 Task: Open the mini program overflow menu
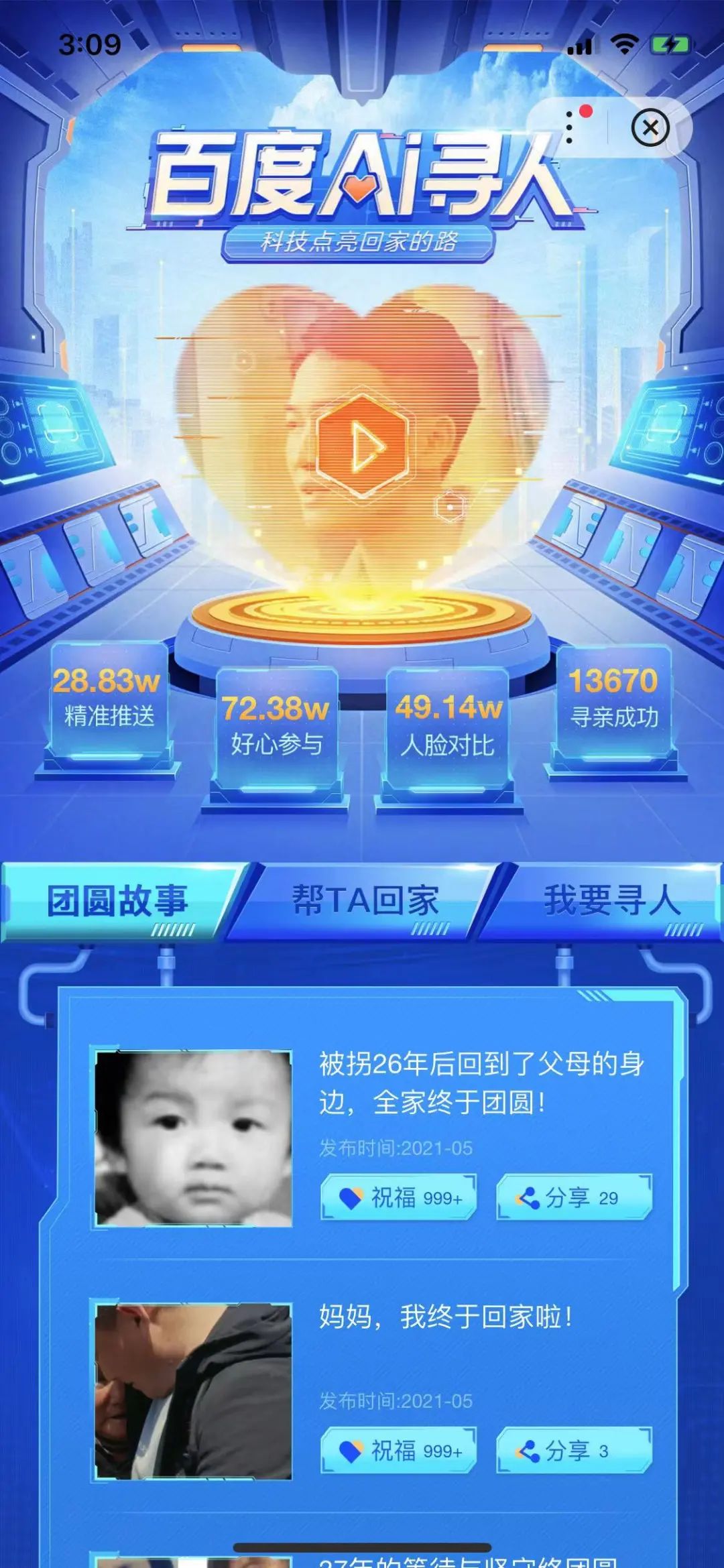(x=570, y=127)
